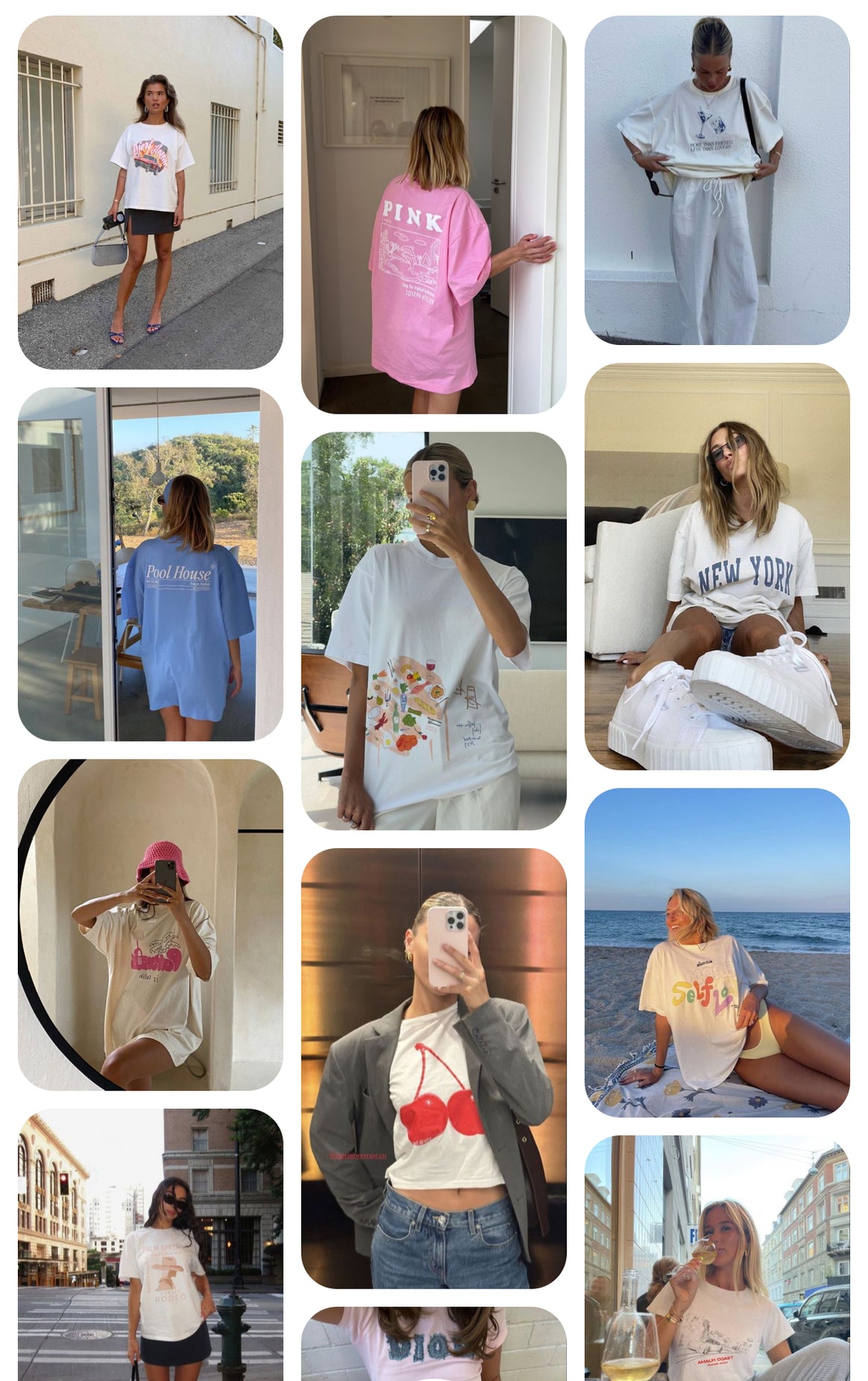Open the pink PINK oversized tee pin
Viewport: 868px width, 1381px height.
pyautogui.click(x=434, y=215)
